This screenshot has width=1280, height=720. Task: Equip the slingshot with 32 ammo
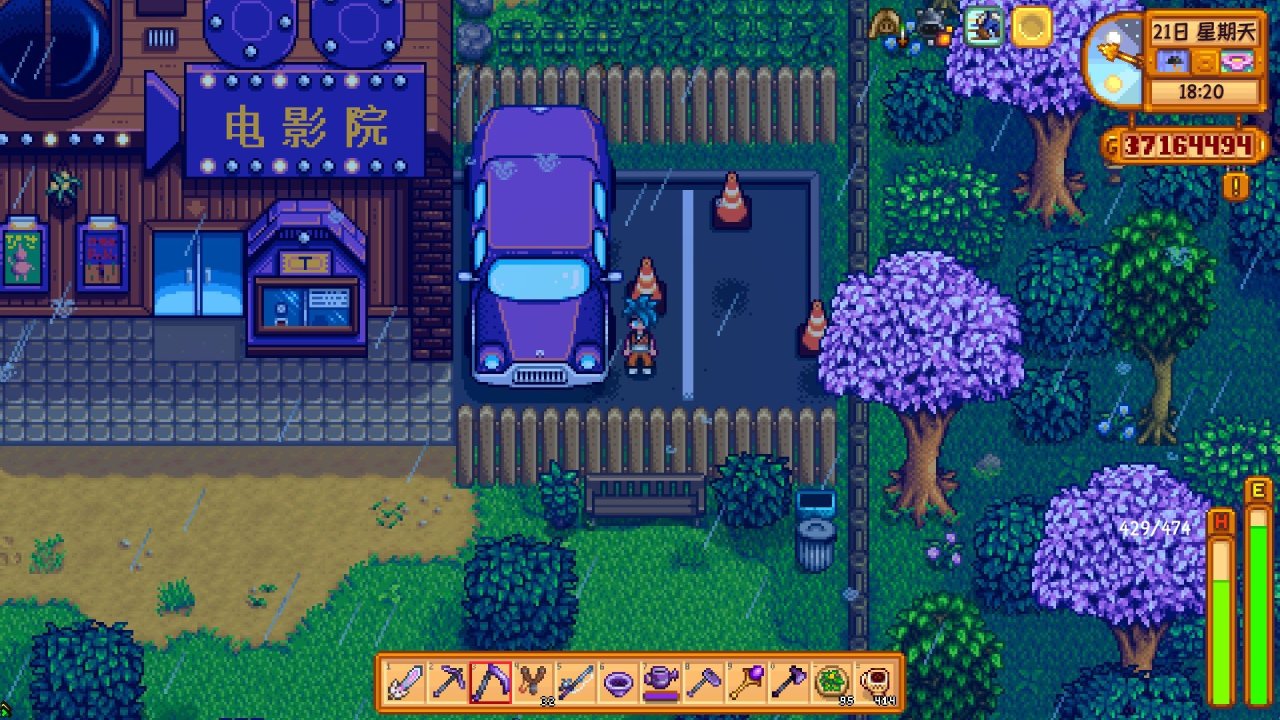[x=533, y=682]
